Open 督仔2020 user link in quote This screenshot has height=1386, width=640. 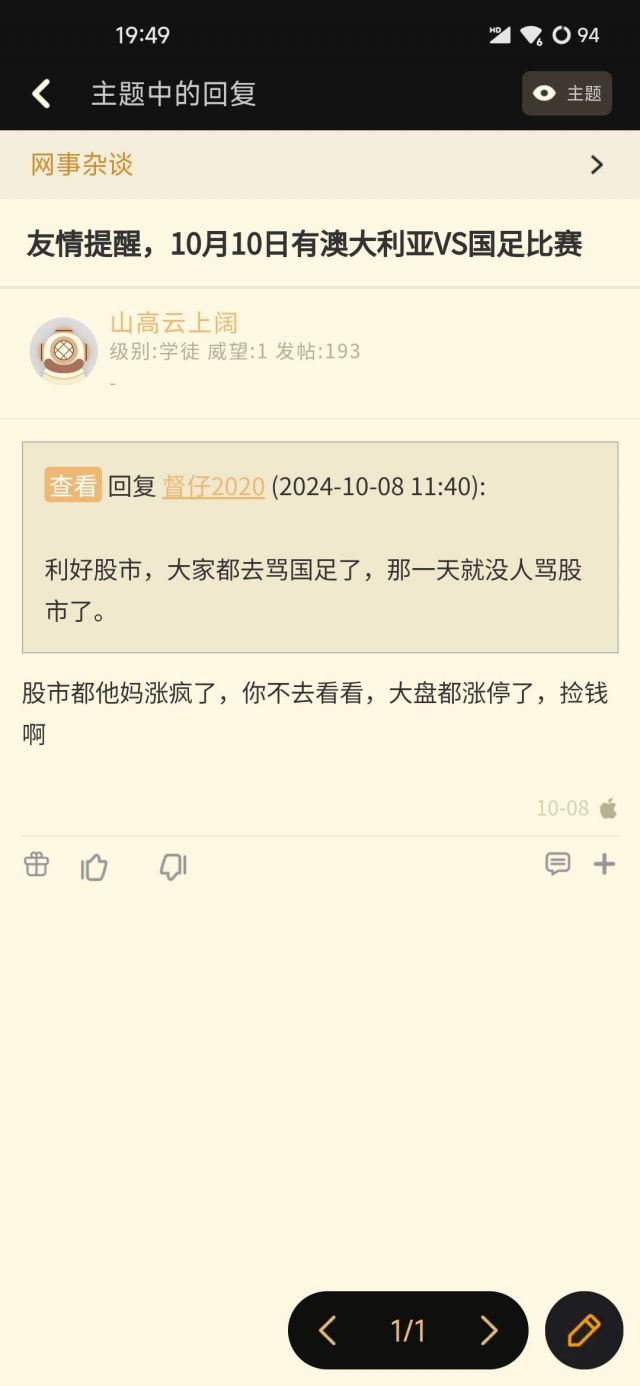(213, 487)
